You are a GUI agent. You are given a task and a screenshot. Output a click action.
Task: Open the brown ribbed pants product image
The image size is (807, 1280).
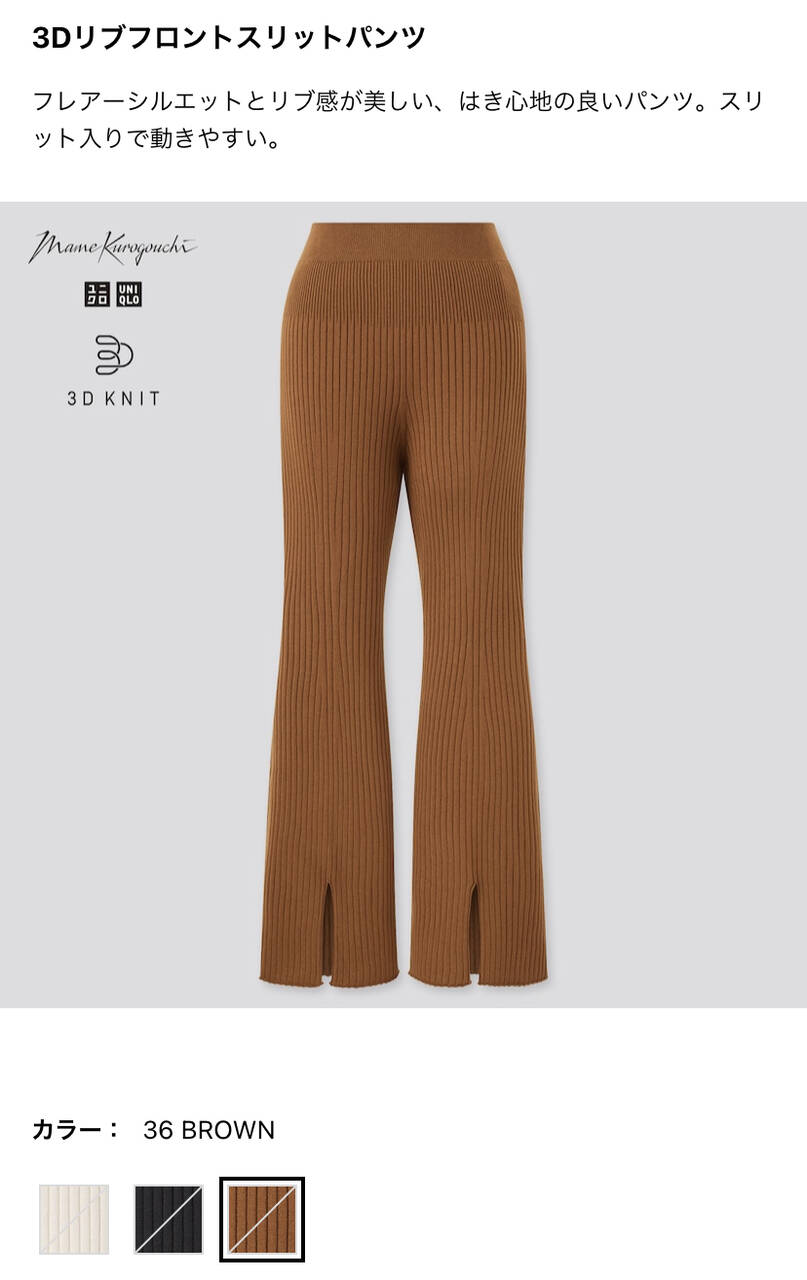[403, 604]
